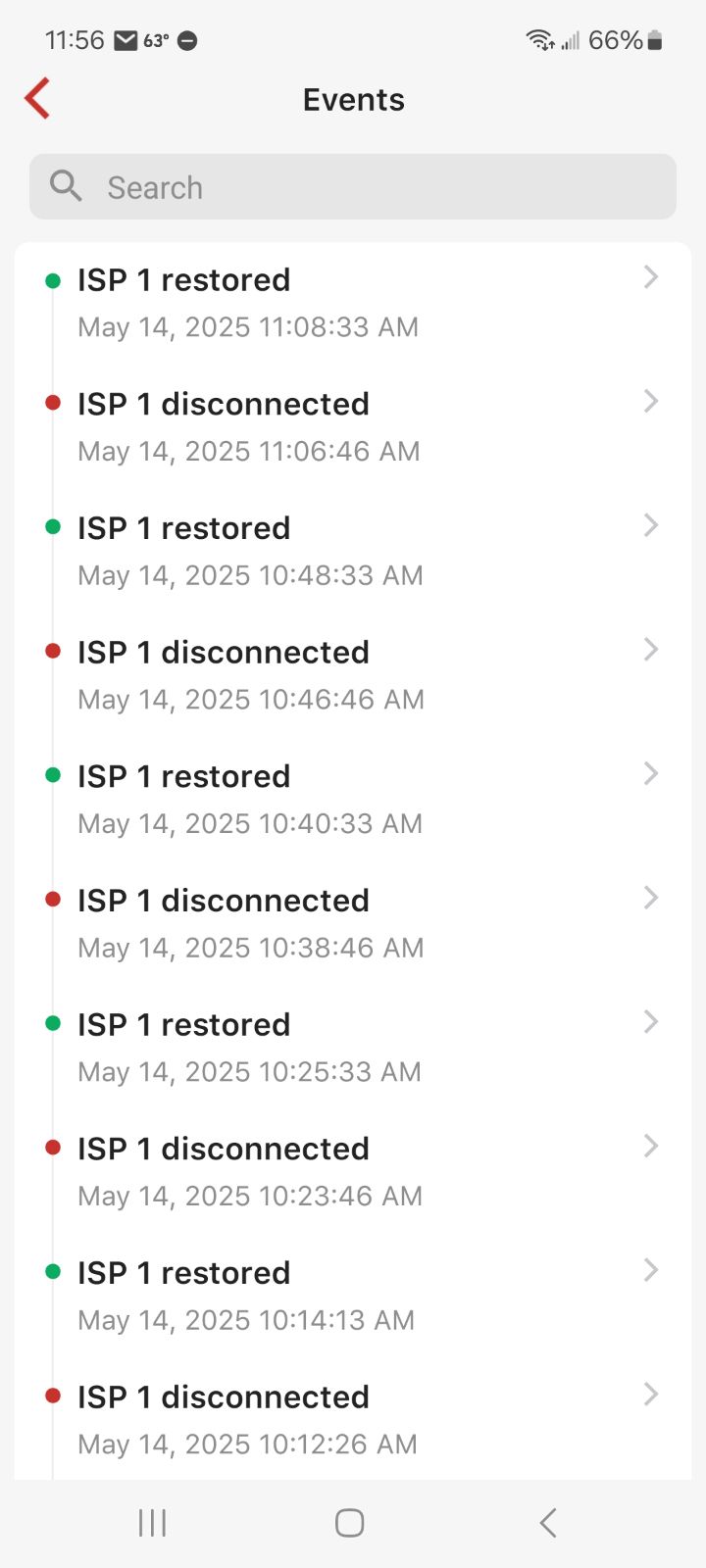Tap the Search events field
Viewport: 706px width, 1568px height.
353,187
